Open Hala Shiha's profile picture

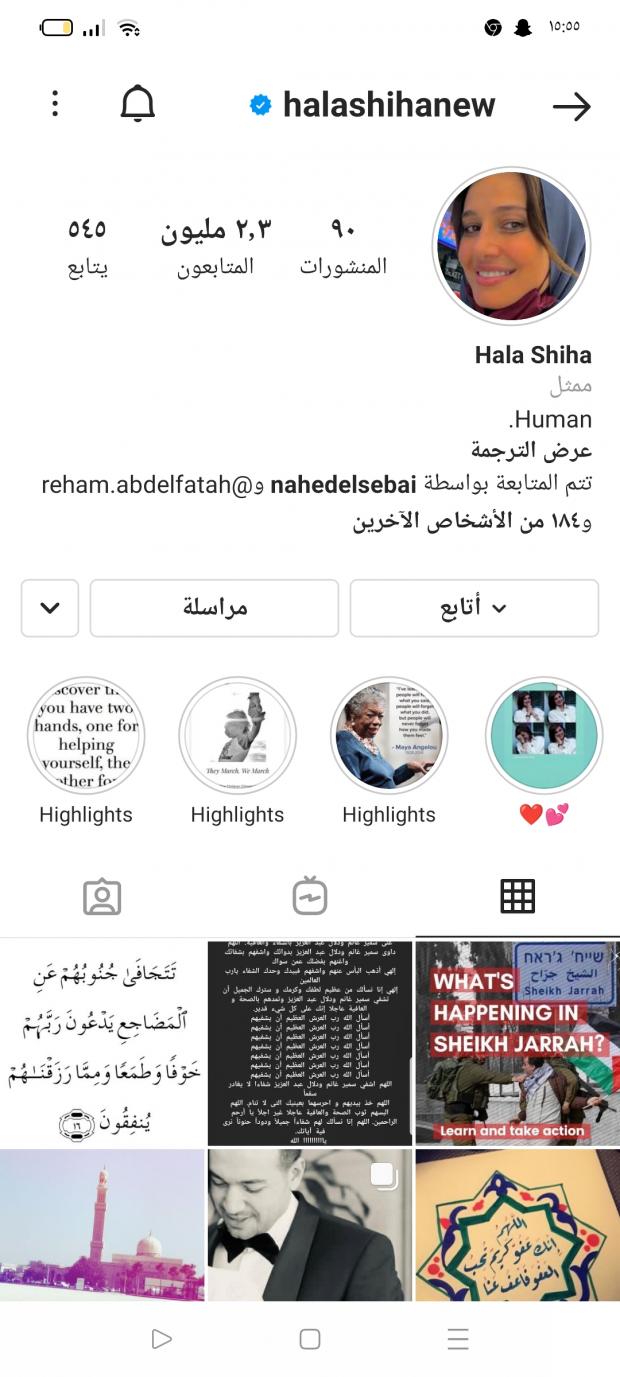point(511,246)
